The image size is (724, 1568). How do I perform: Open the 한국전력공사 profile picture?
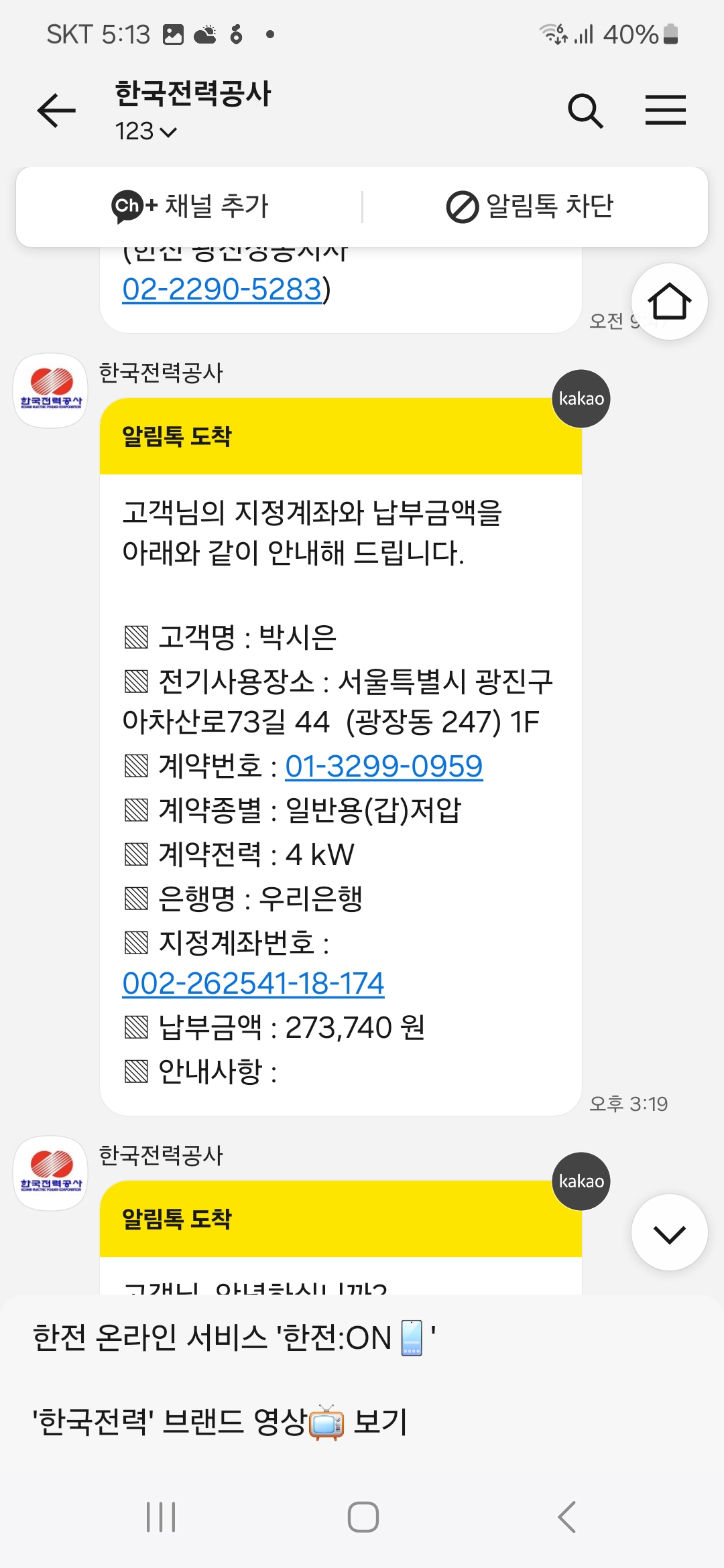tap(51, 391)
